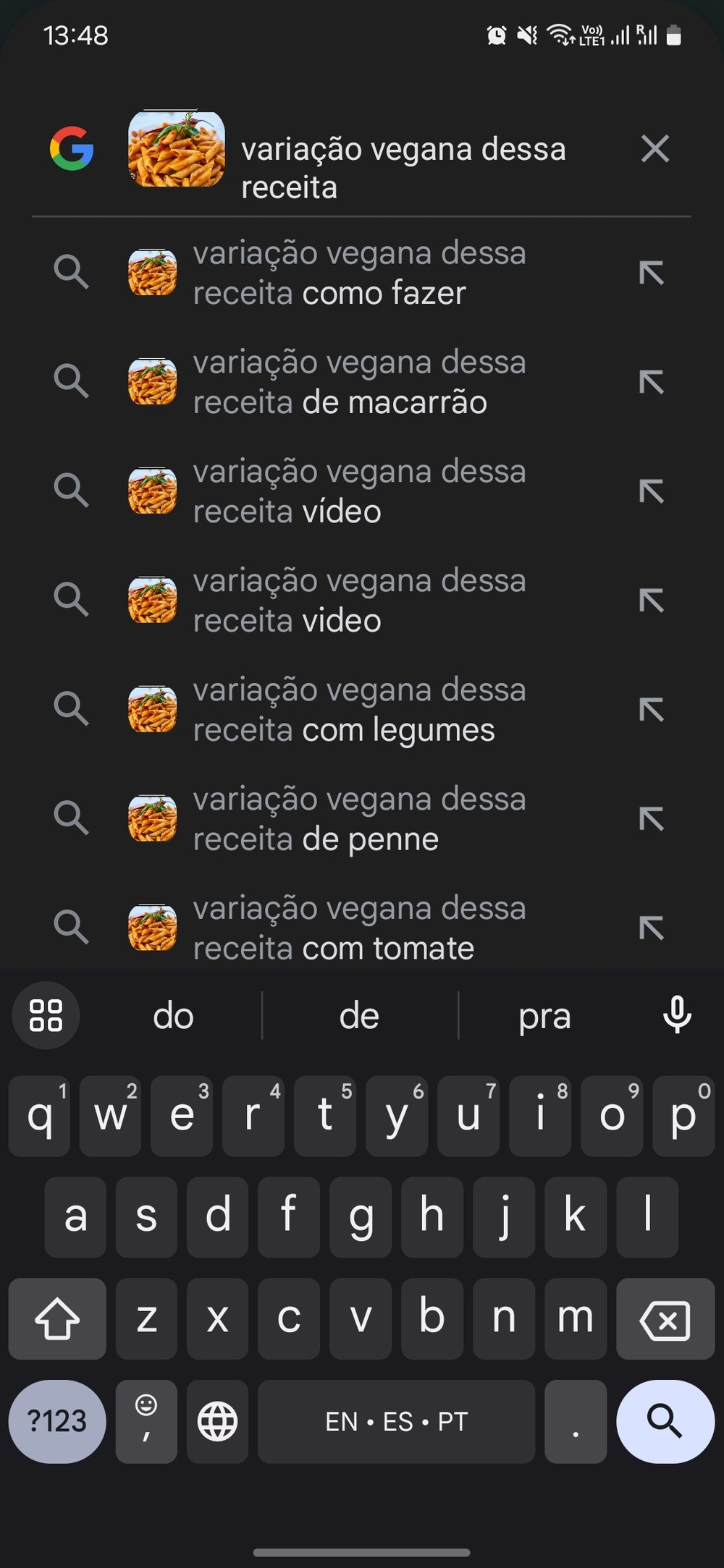Pick the keyboard word suggestion "pra"
Screen dimensions: 724x1568
pos(544,1016)
